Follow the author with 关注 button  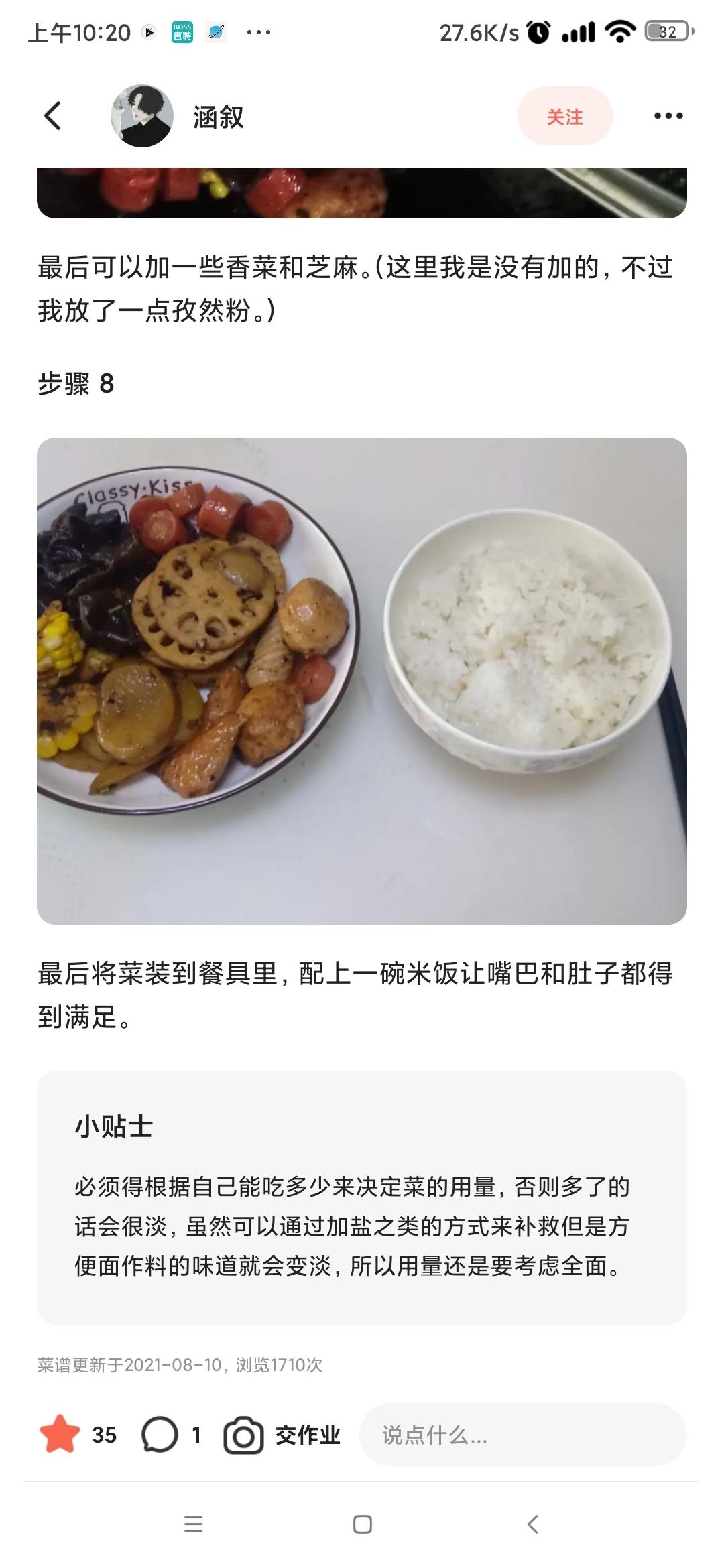click(x=564, y=117)
